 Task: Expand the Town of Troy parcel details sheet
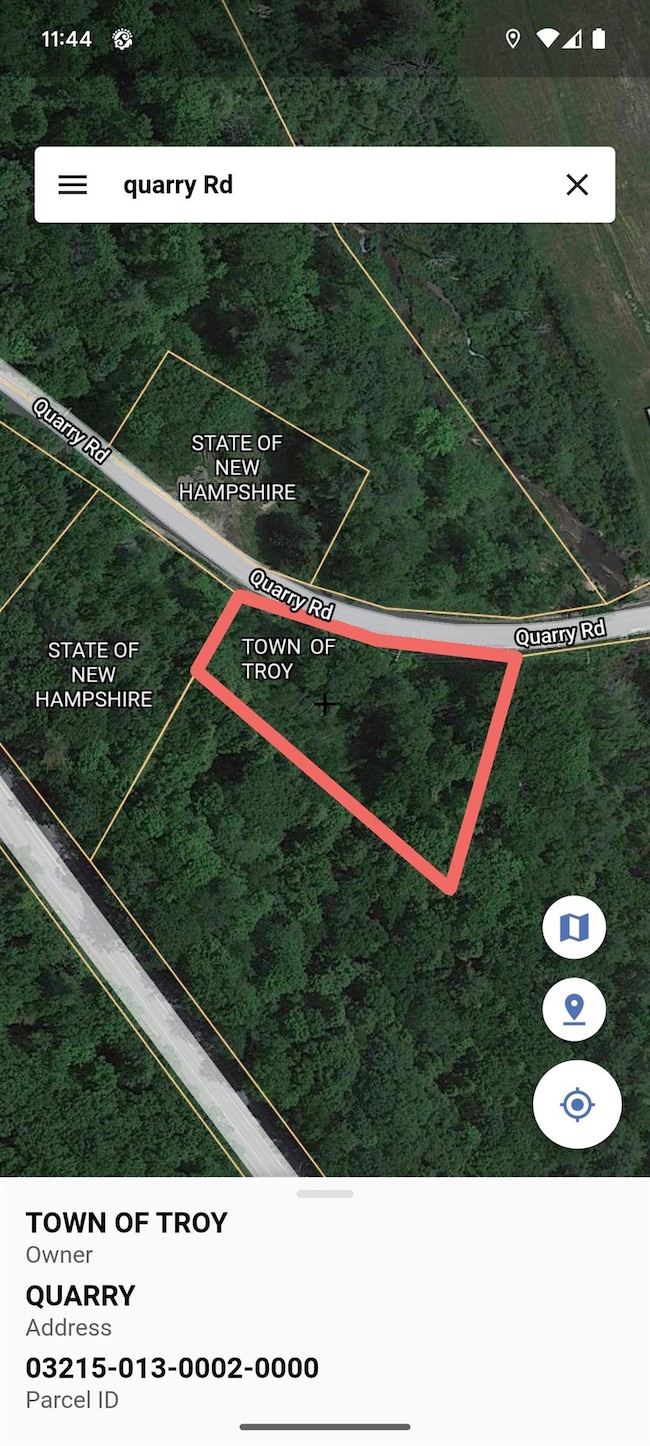pos(325,1194)
